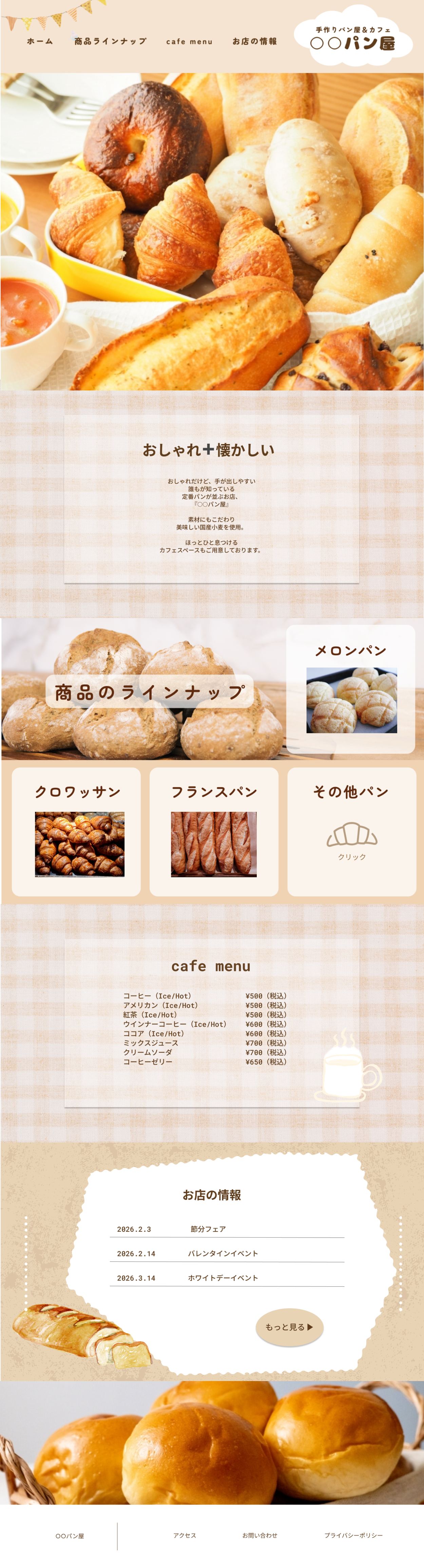Tap the その他パン card marked クリック
This screenshot has height=1568, width=424.
pyautogui.click(x=352, y=831)
